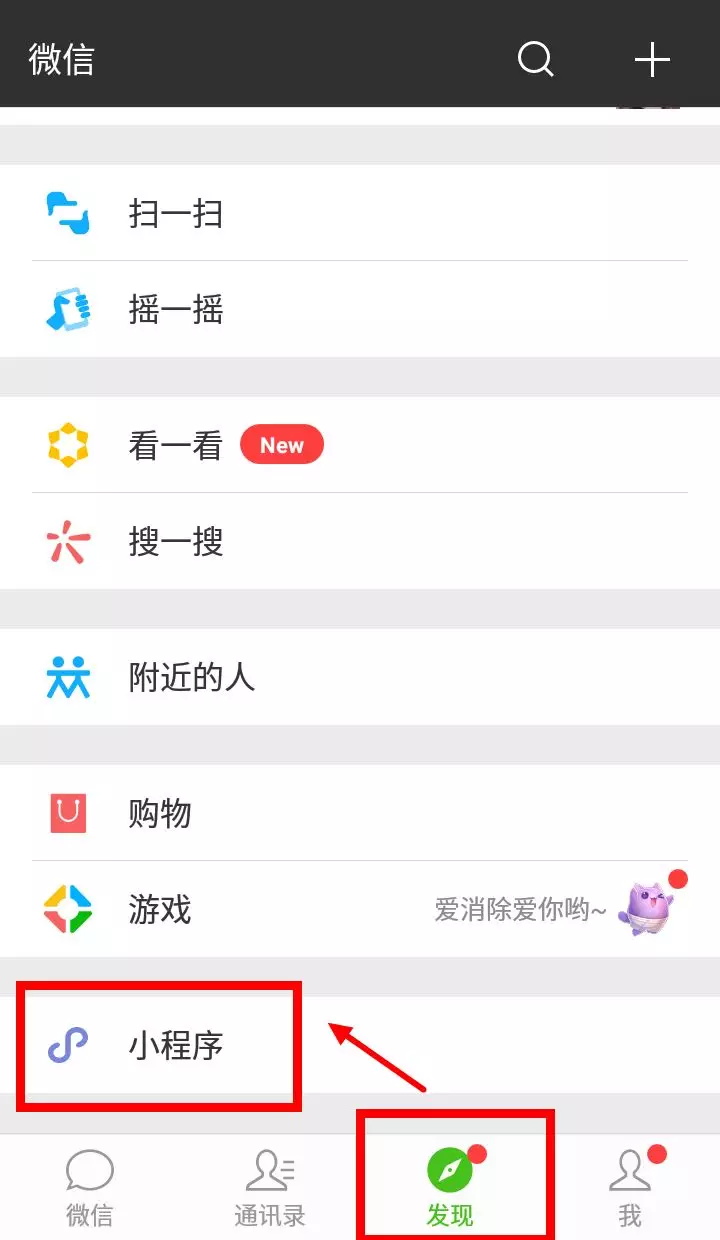The height and width of the screenshot is (1240, 720).
Task: Open 附近的人 nearby people
Action: tap(192, 678)
